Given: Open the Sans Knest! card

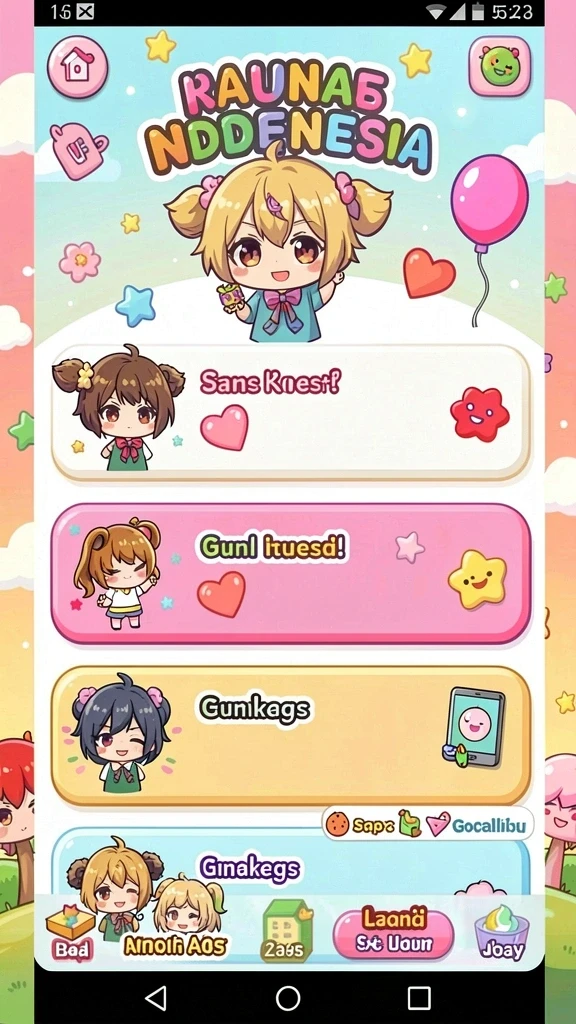Looking at the screenshot, I should coord(291,413).
